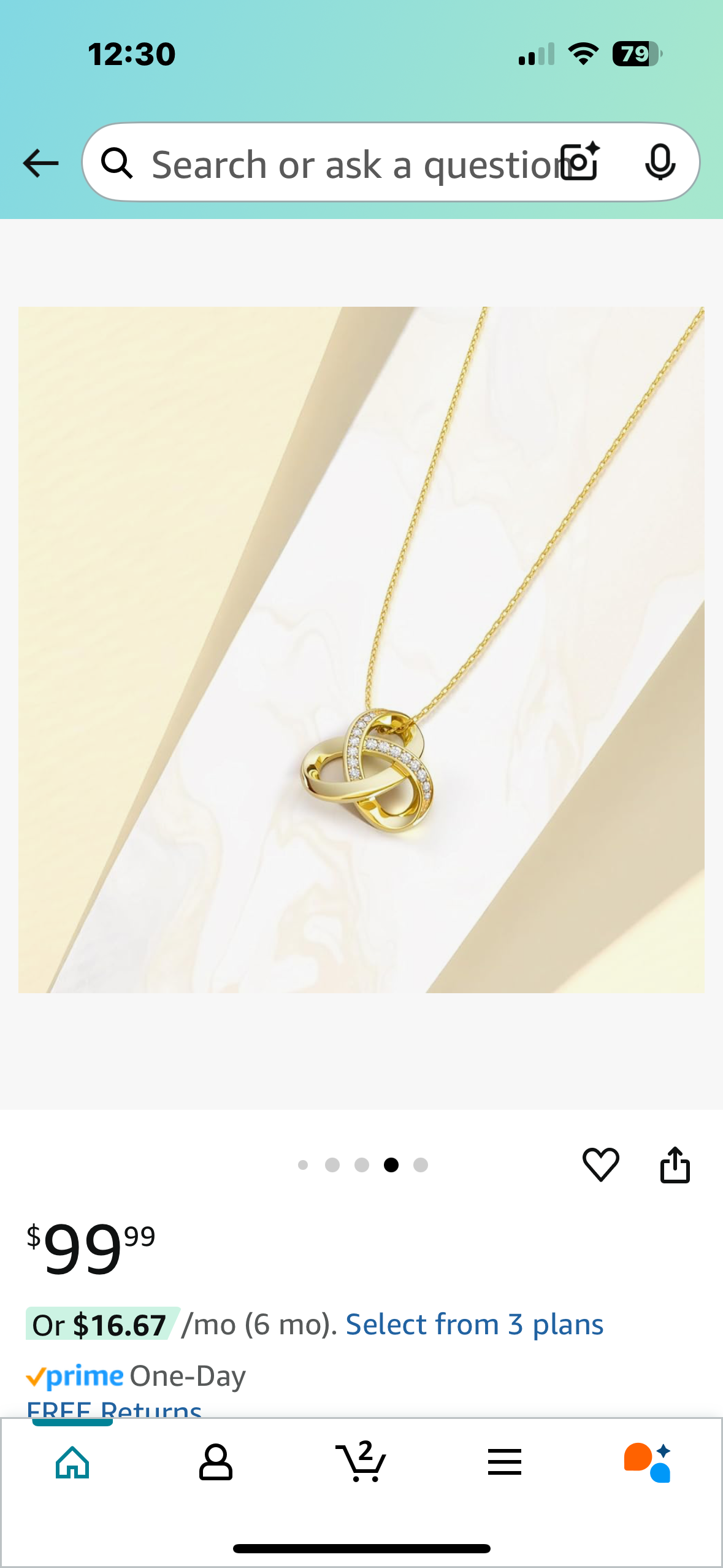The height and width of the screenshot is (1568, 723).
Task: Switch to the Home tab
Action: (72, 1462)
